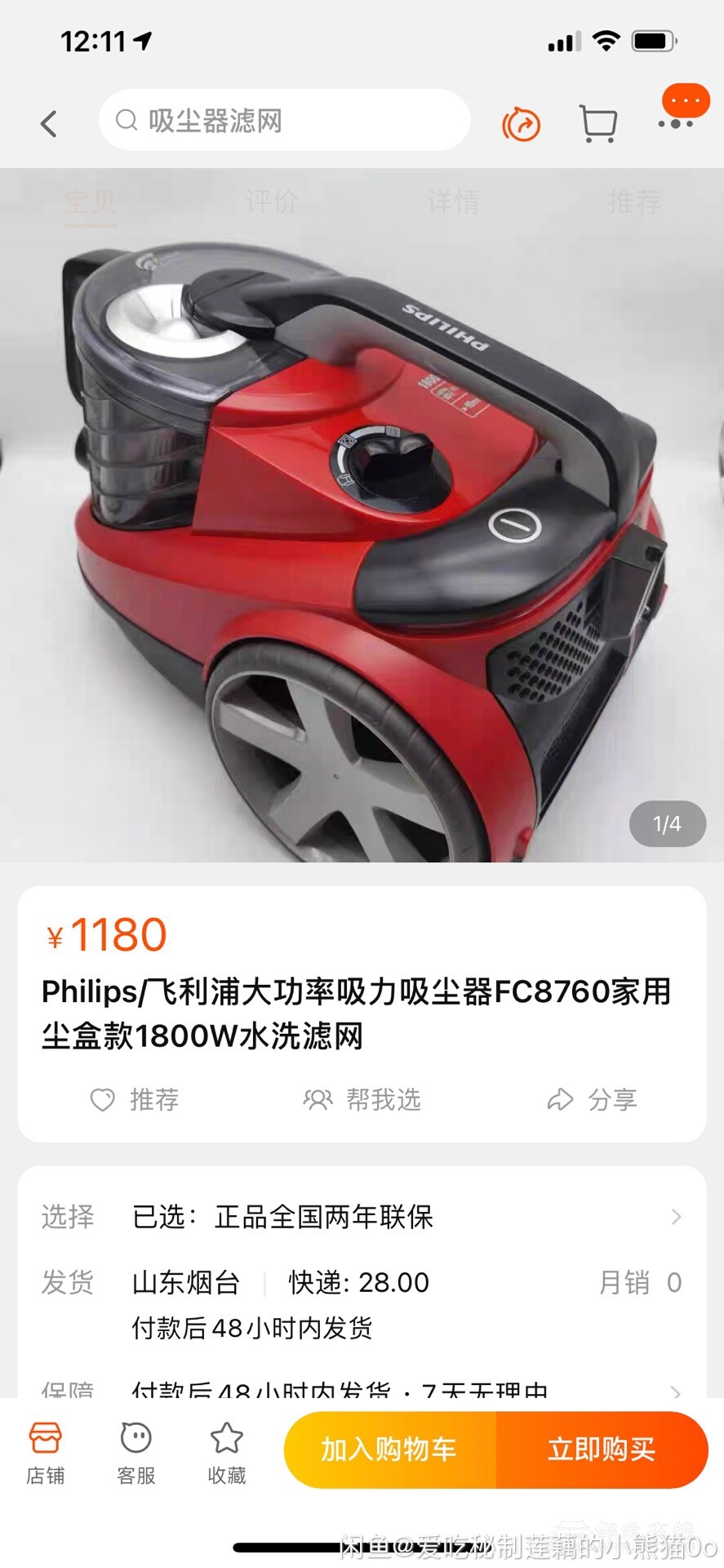
Task: Open the 选择 options row
Action: pyautogui.click(x=362, y=1216)
